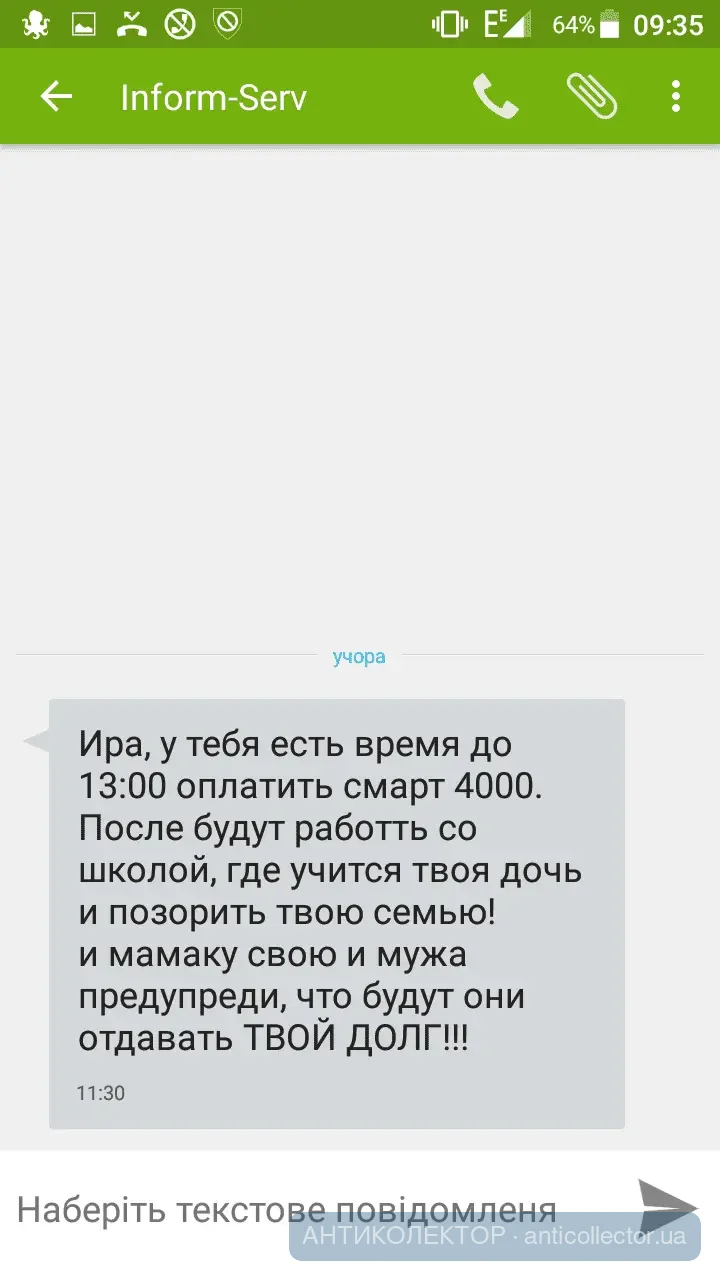Go back from the Inform-Serv conversation

point(56,97)
